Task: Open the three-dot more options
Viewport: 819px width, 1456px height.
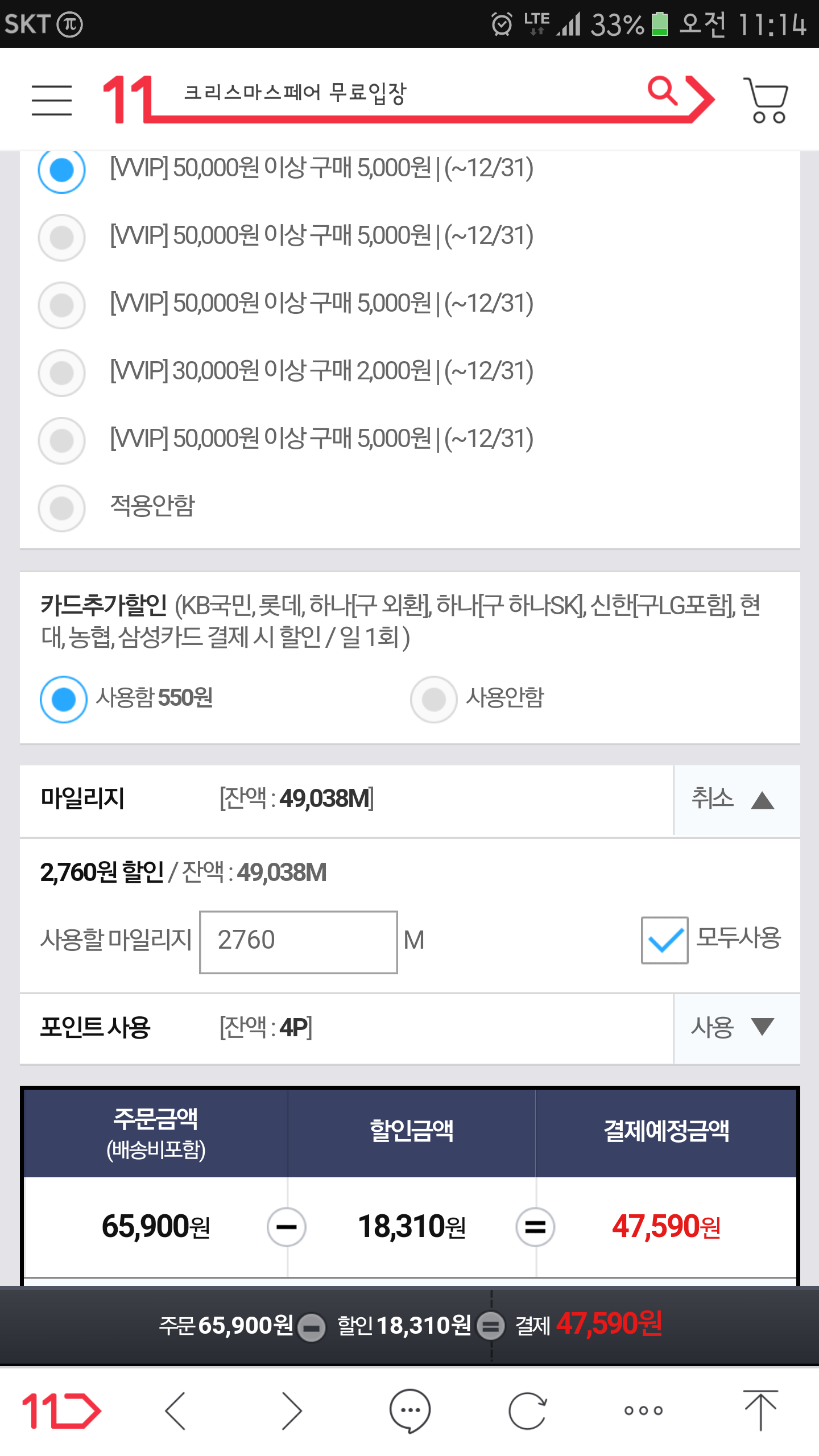Action: point(643,1410)
